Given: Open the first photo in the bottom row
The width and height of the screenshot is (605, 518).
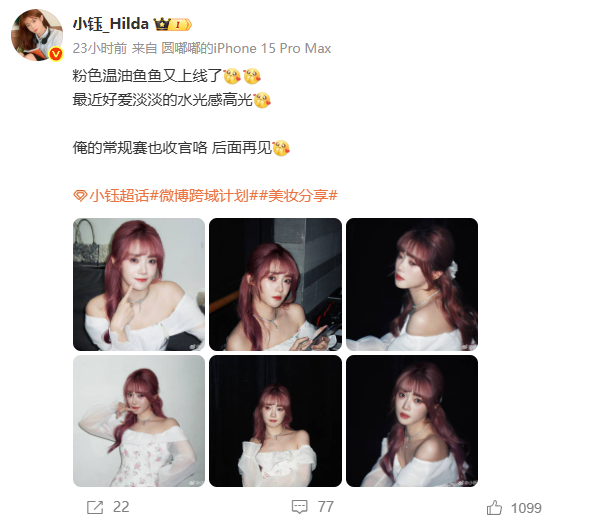Looking at the screenshot, I should tap(139, 420).
